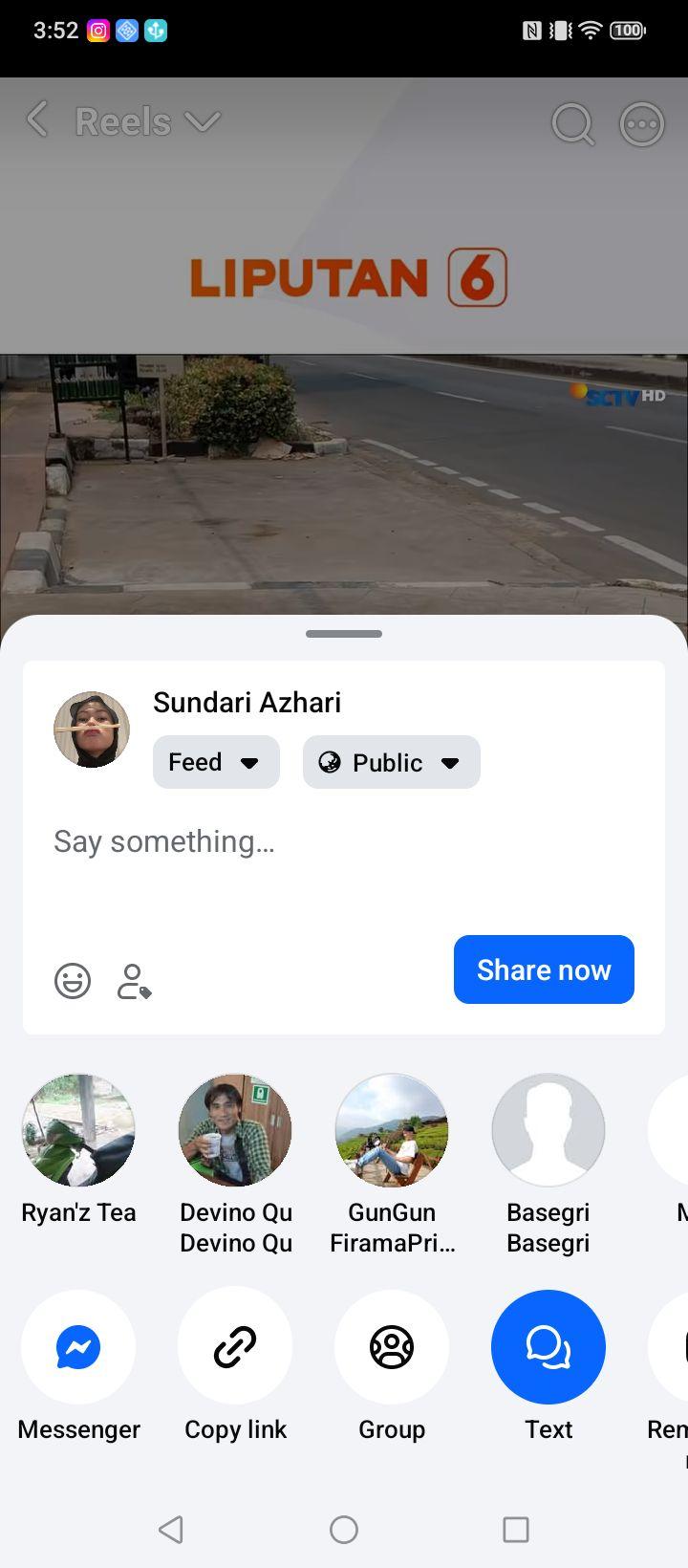Add a feeling or emoji

(73, 981)
